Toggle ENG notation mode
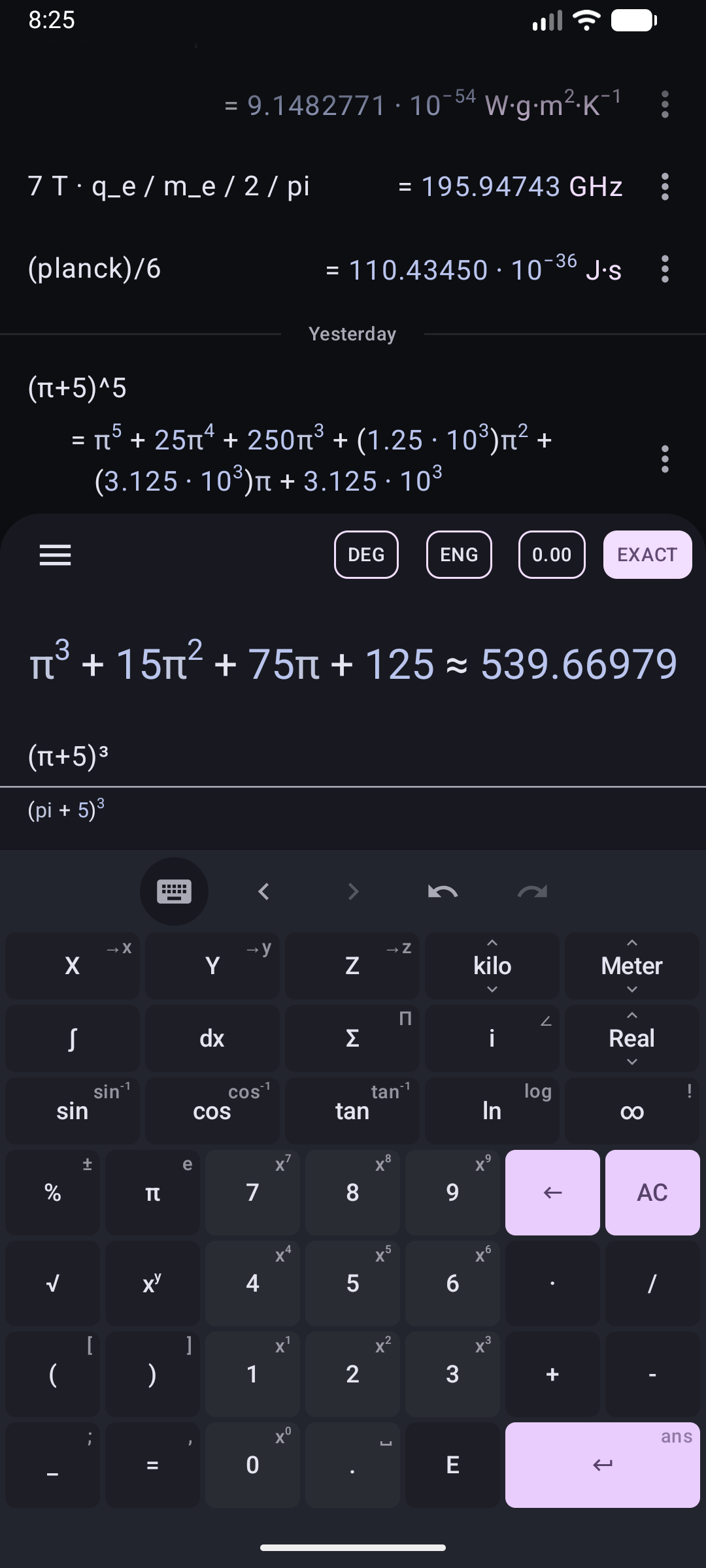This screenshot has width=706, height=1568. (x=459, y=555)
